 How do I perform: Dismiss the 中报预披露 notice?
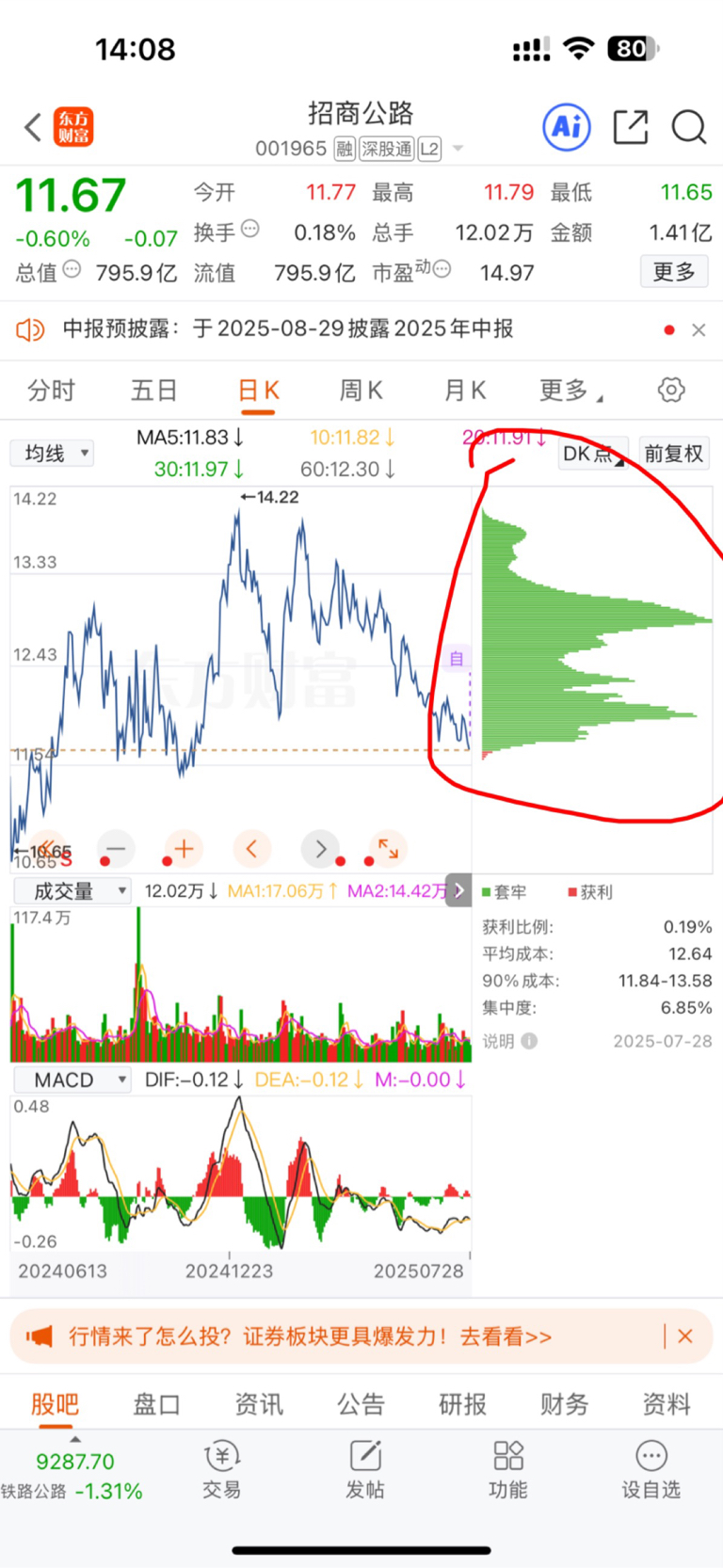pyautogui.click(x=699, y=329)
